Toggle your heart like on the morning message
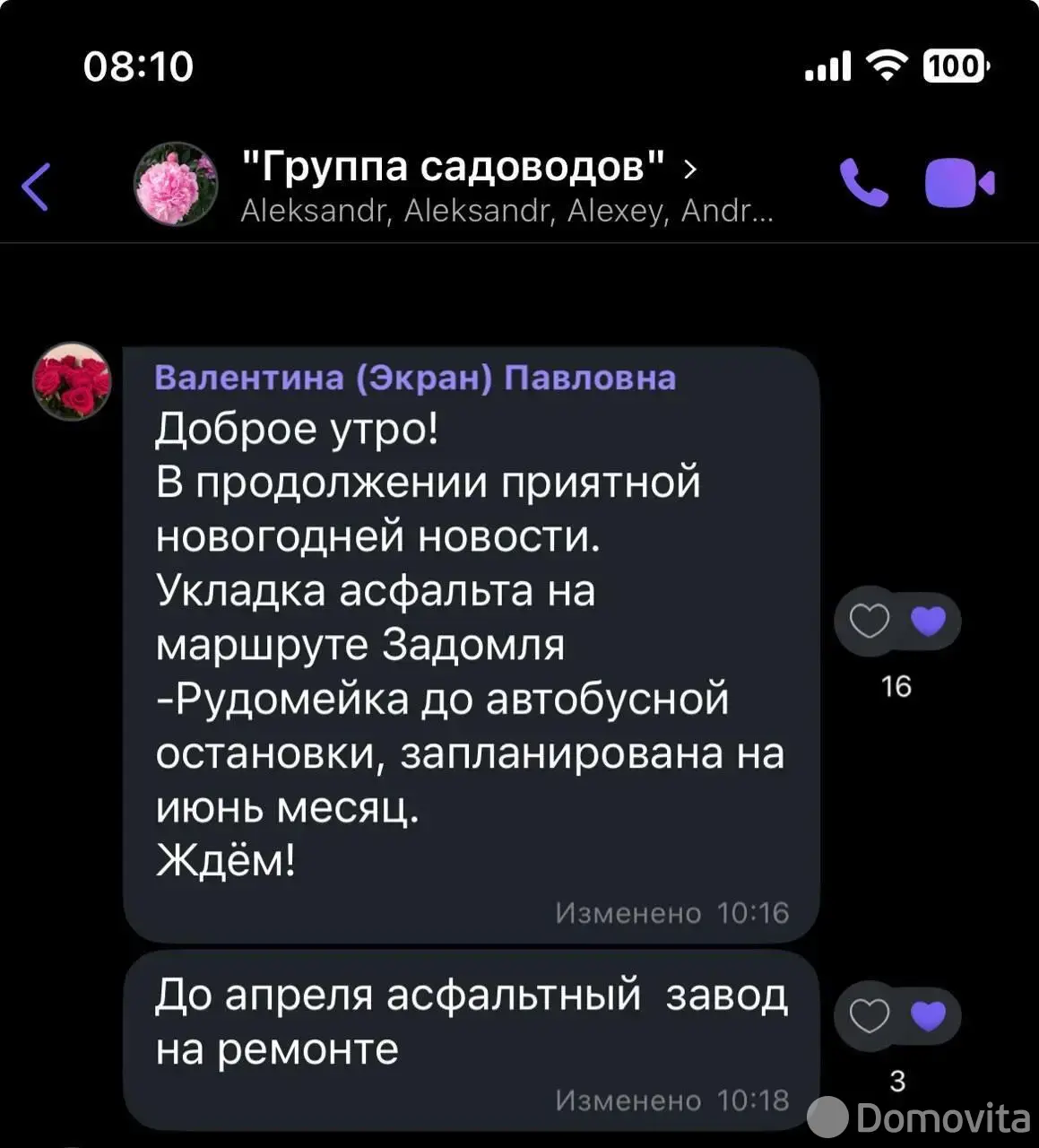Image resolution: width=1039 pixels, height=1148 pixels. [x=927, y=621]
